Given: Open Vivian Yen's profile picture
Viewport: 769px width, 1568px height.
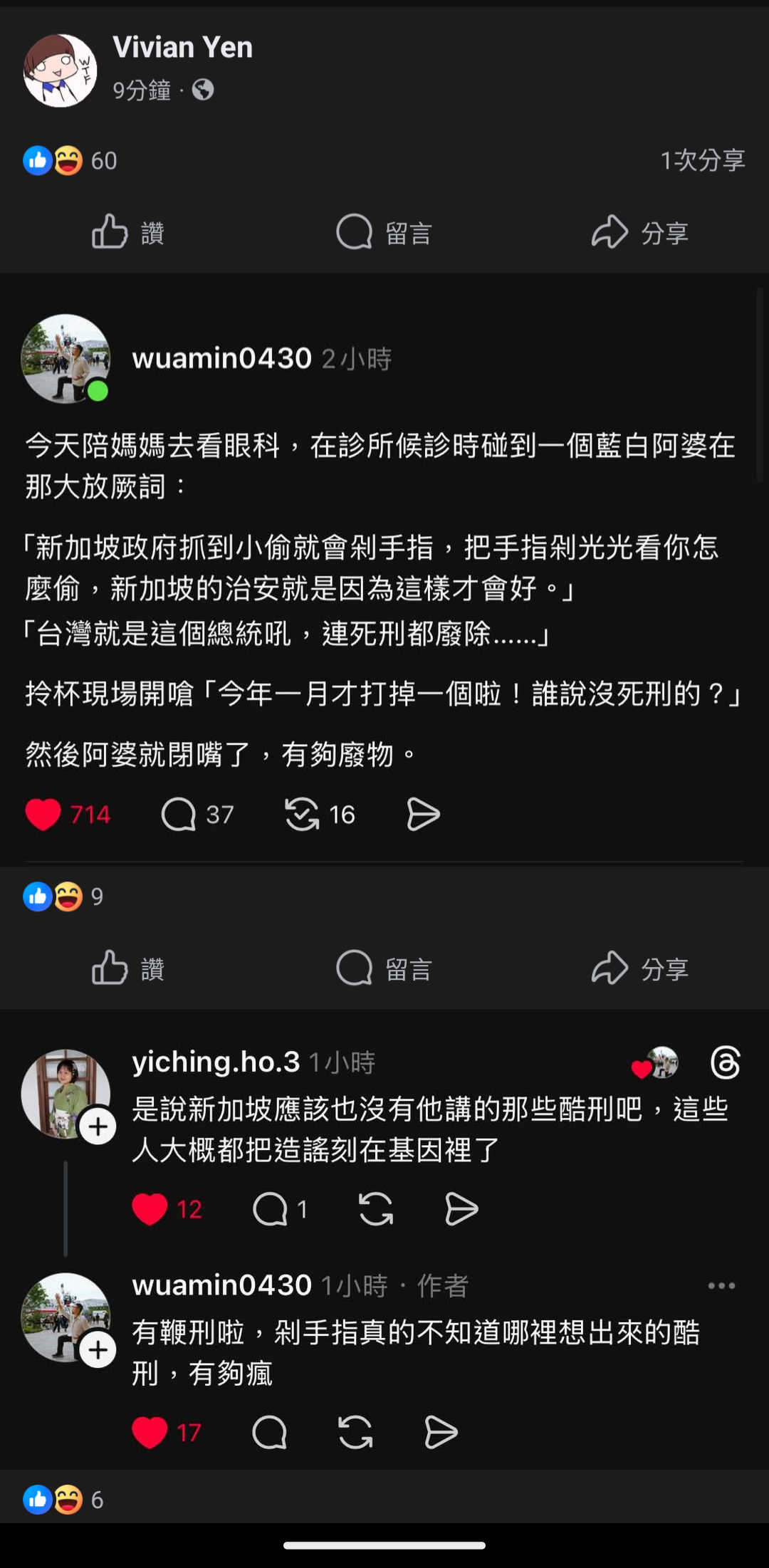Looking at the screenshot, I should coord(60,70).
